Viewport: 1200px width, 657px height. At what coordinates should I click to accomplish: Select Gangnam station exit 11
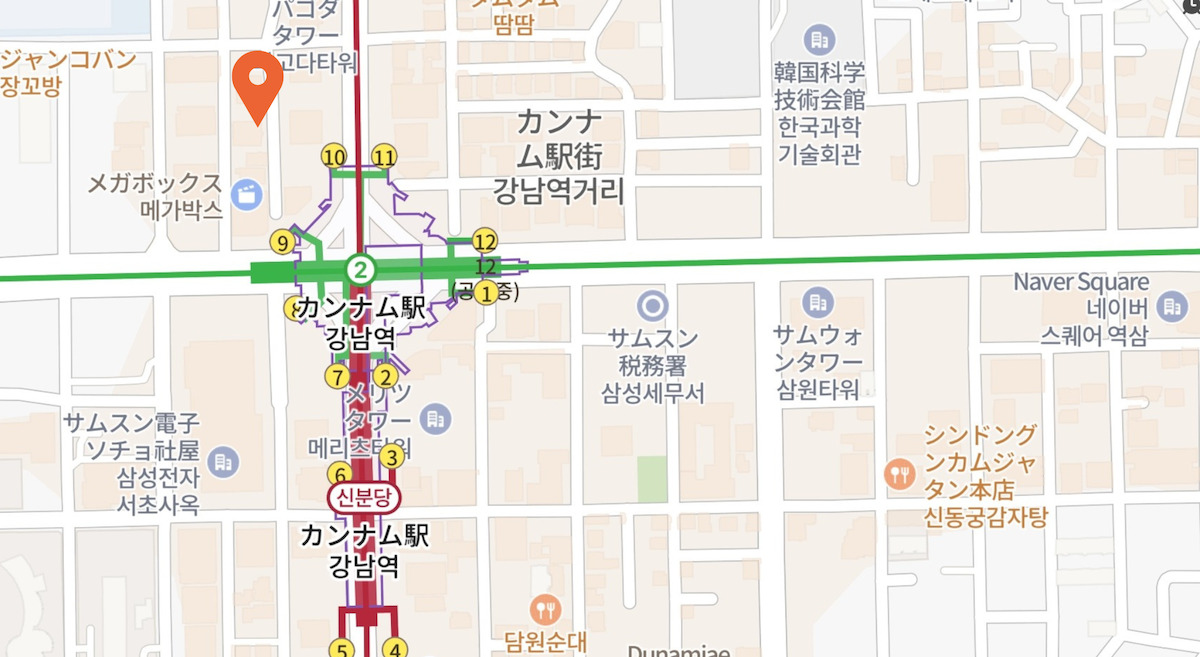coord(385,157)
